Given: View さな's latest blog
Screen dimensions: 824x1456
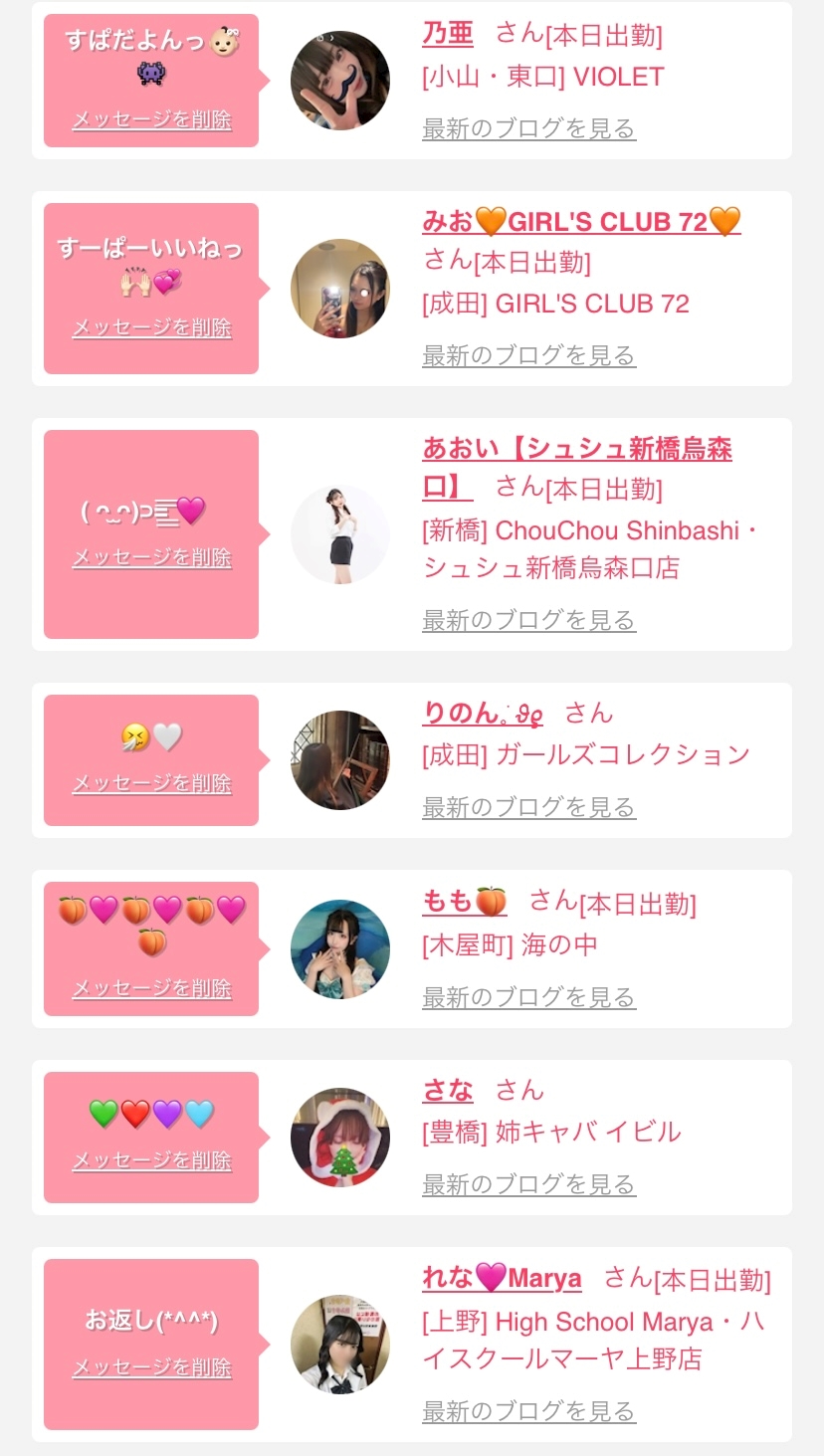Looking at the screenshot, I should click(528, 1184).
